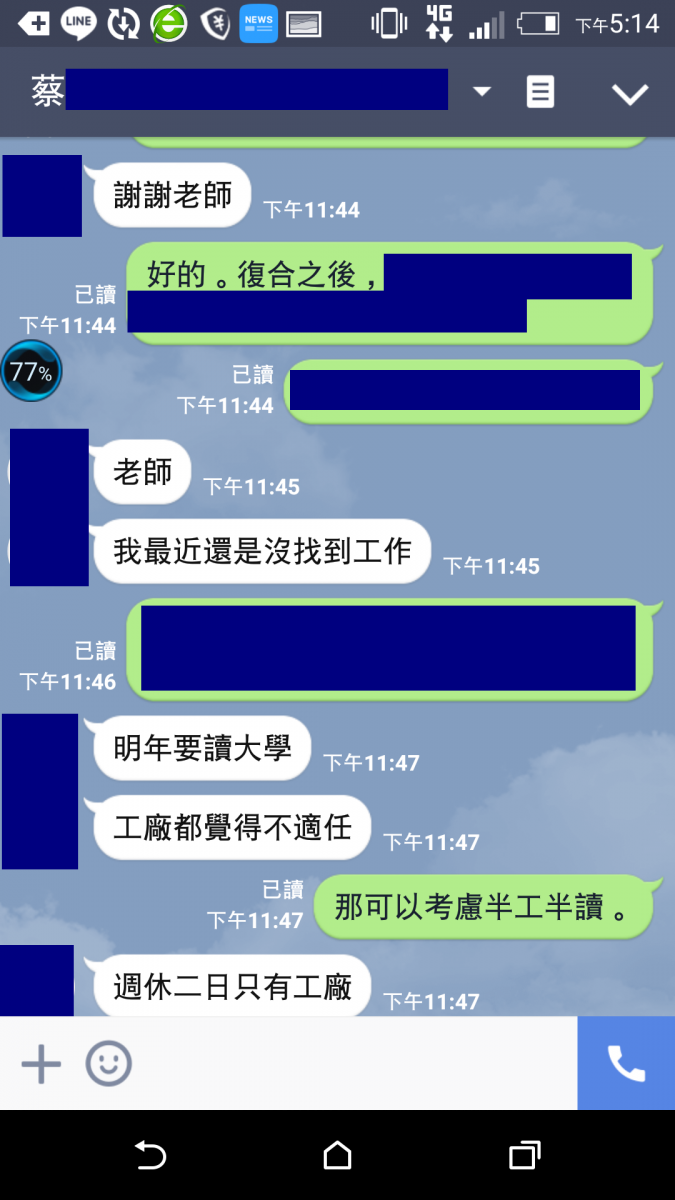Open recent apps overview
This screenshot has width=675, height=1200.
pos(524,1156)
